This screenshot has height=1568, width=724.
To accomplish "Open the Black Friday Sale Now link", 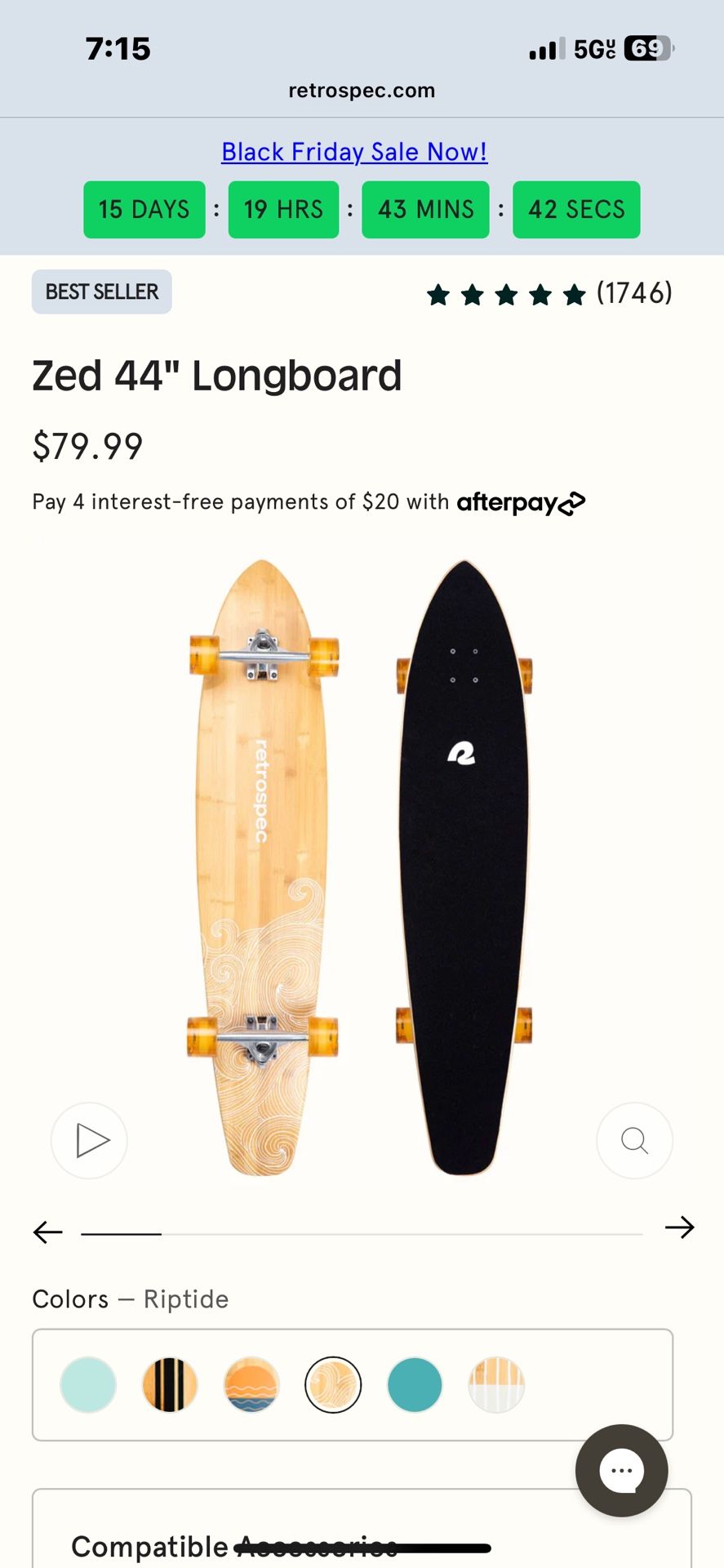I will coord(354,152).
